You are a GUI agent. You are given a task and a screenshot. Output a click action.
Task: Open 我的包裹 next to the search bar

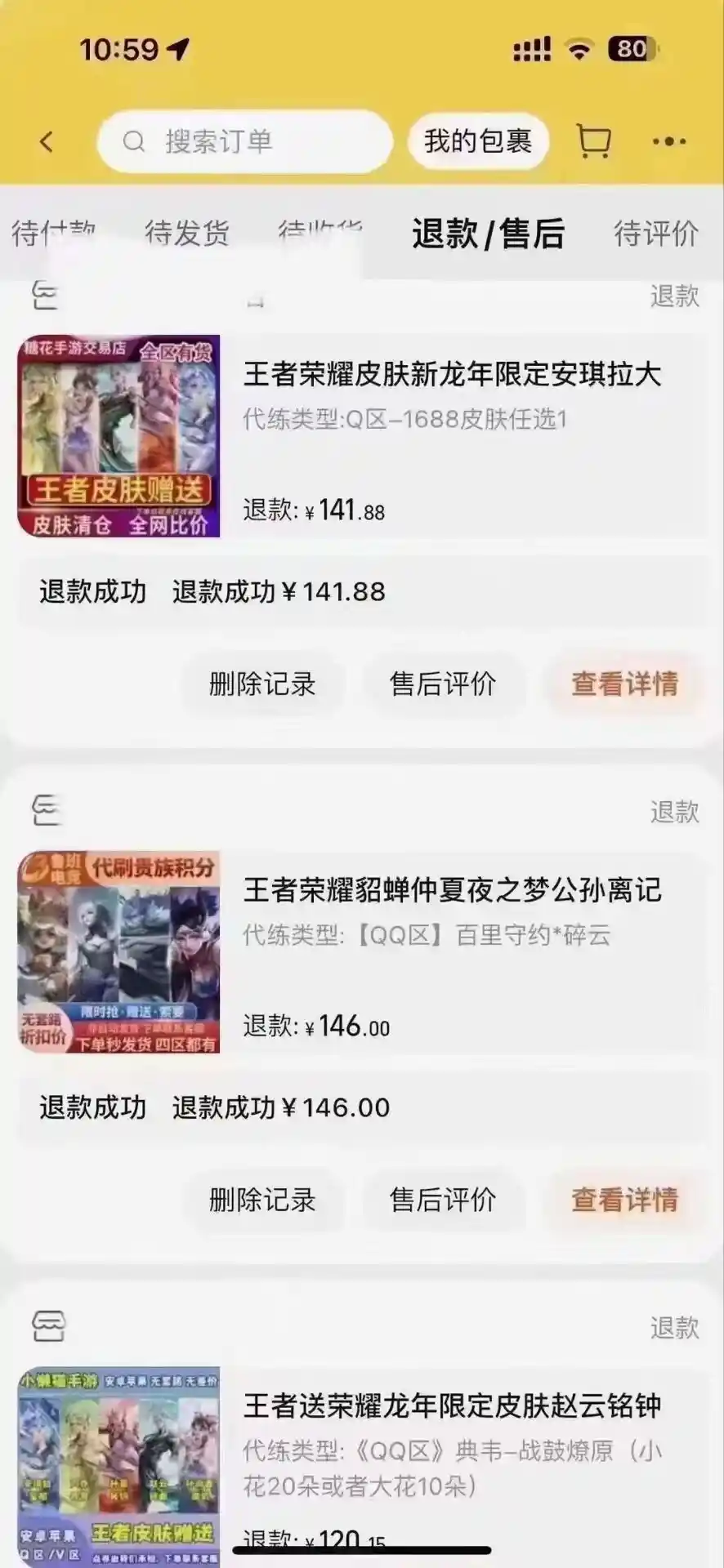click(477, 140)
